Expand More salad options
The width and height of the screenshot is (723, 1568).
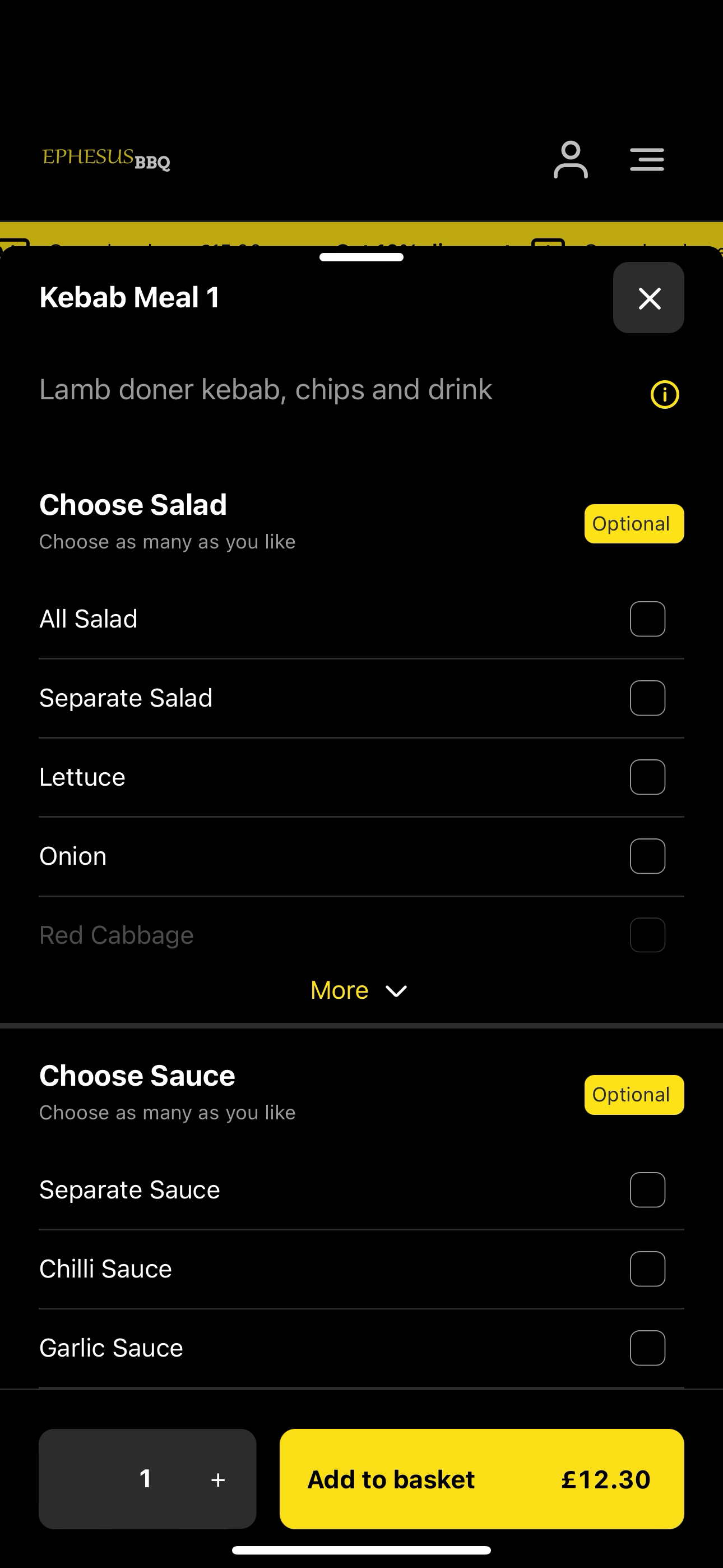pyautogui.click(x=359, y=990)
